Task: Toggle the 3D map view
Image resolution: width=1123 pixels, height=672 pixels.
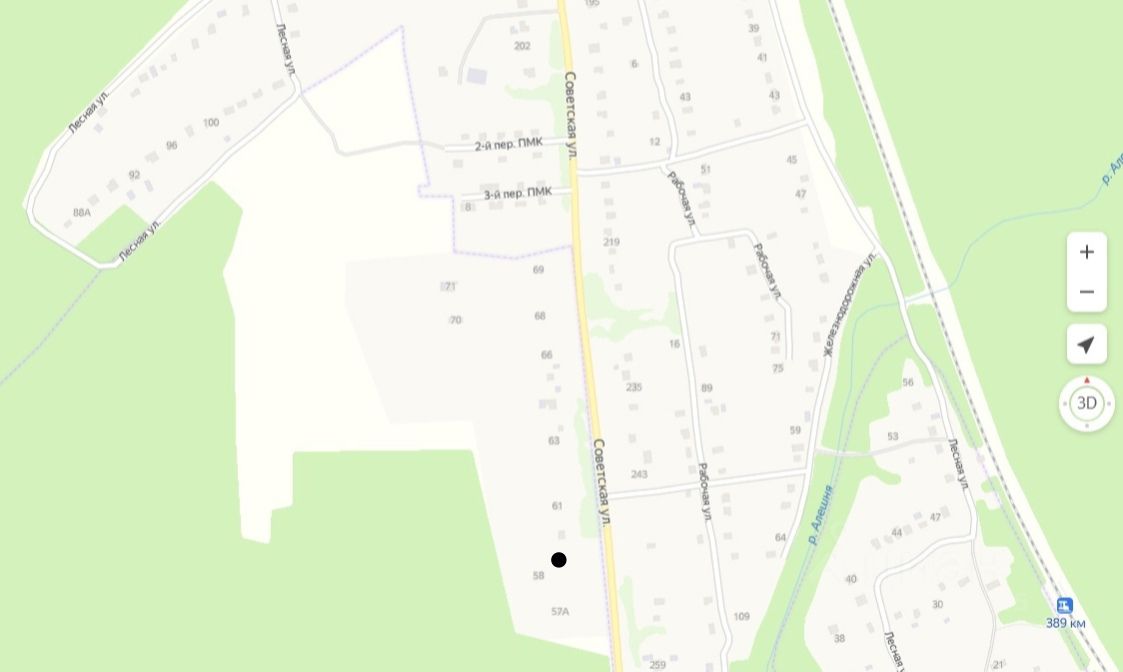Action: click(1086, 404)
